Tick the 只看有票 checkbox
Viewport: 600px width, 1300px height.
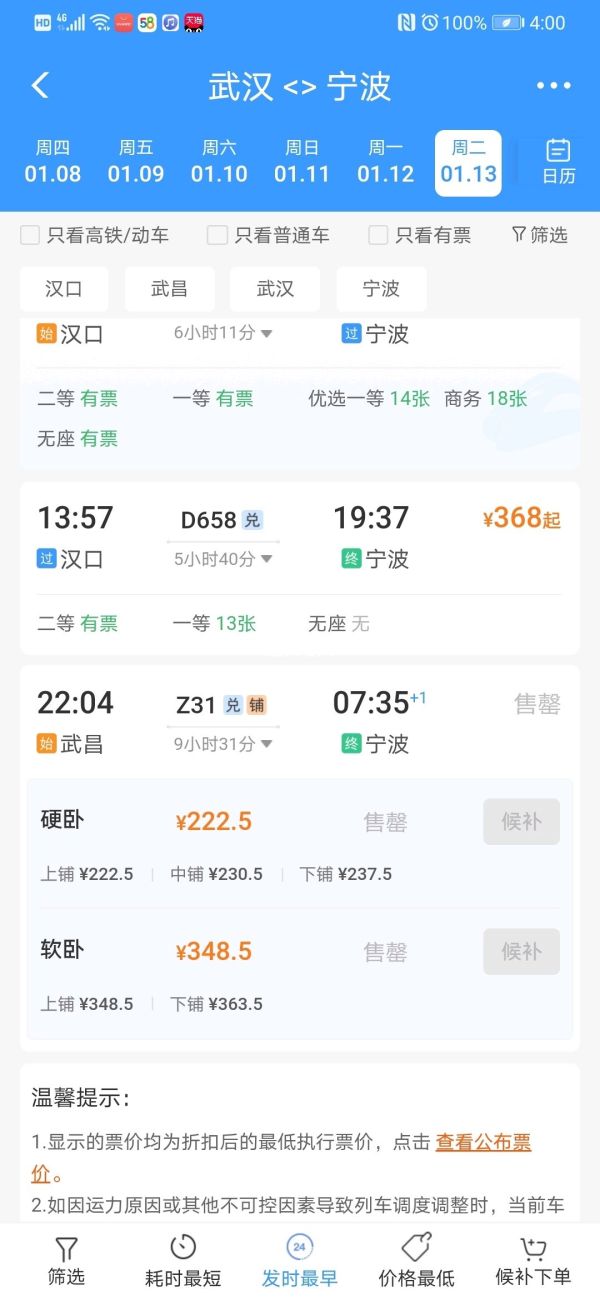(378, 236)
